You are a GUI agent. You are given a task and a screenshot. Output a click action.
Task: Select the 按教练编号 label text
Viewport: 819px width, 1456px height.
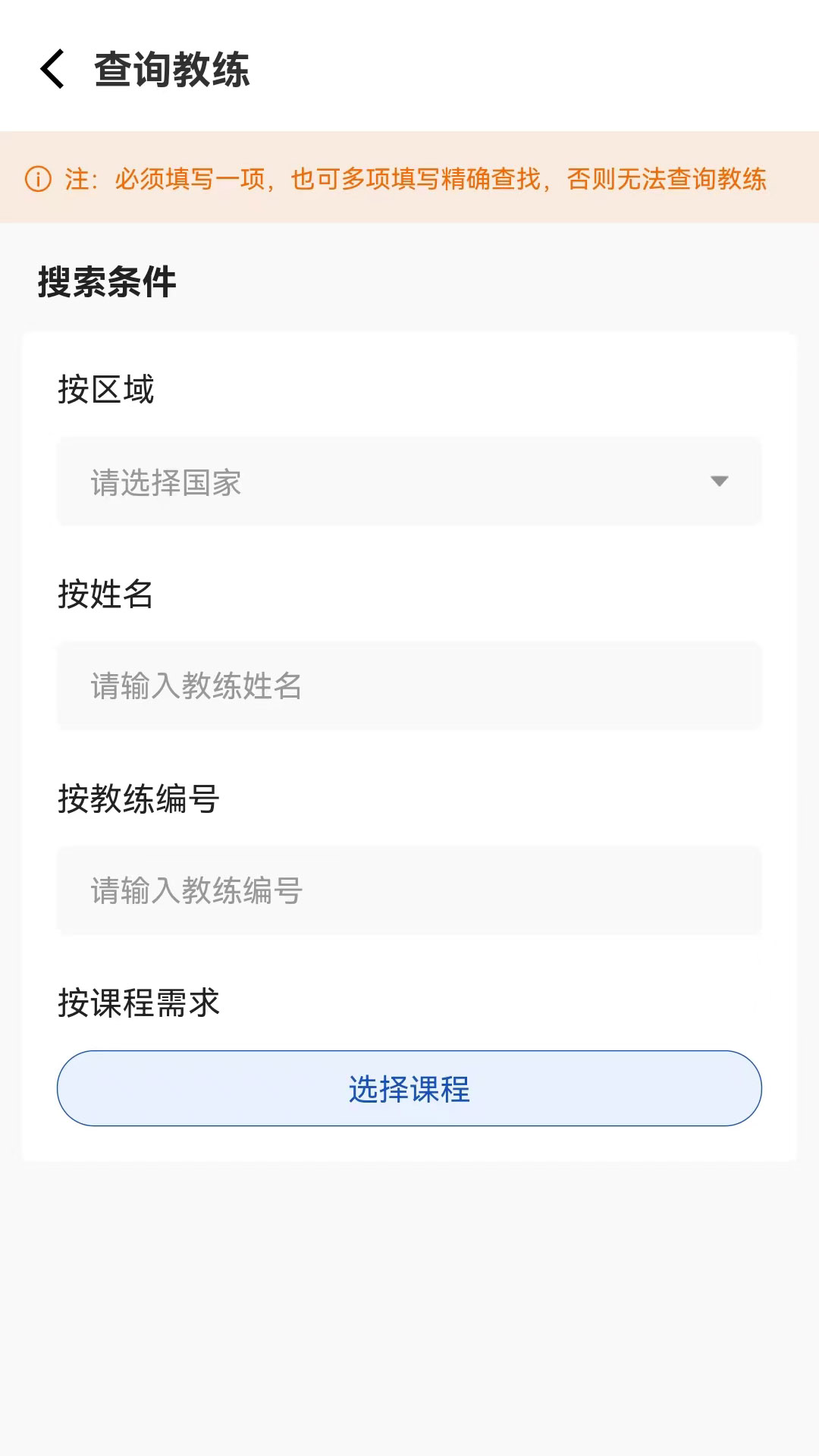pyautogui.click(x=138, y=799)
